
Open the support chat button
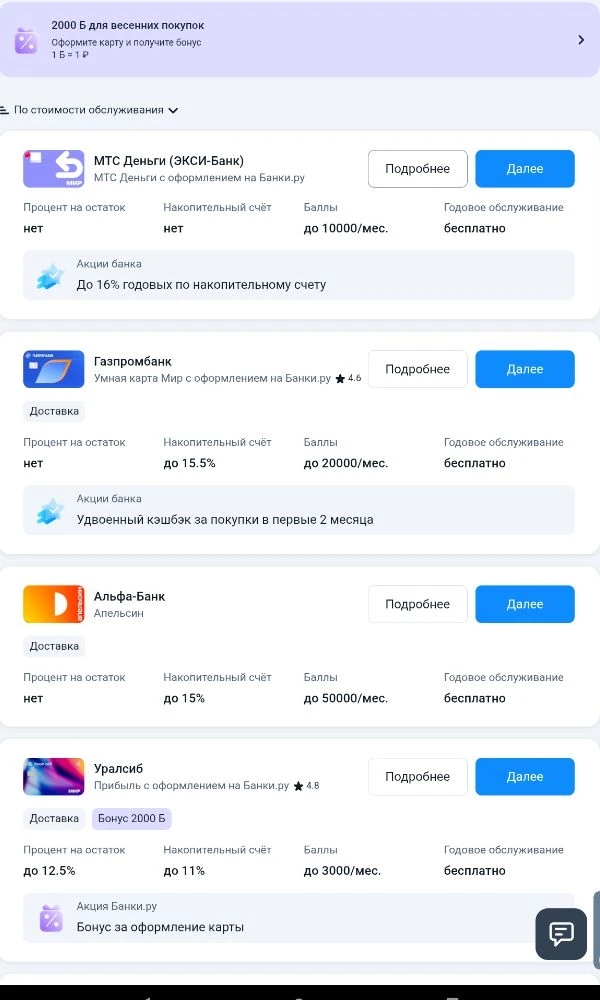[x=561, y=934]
